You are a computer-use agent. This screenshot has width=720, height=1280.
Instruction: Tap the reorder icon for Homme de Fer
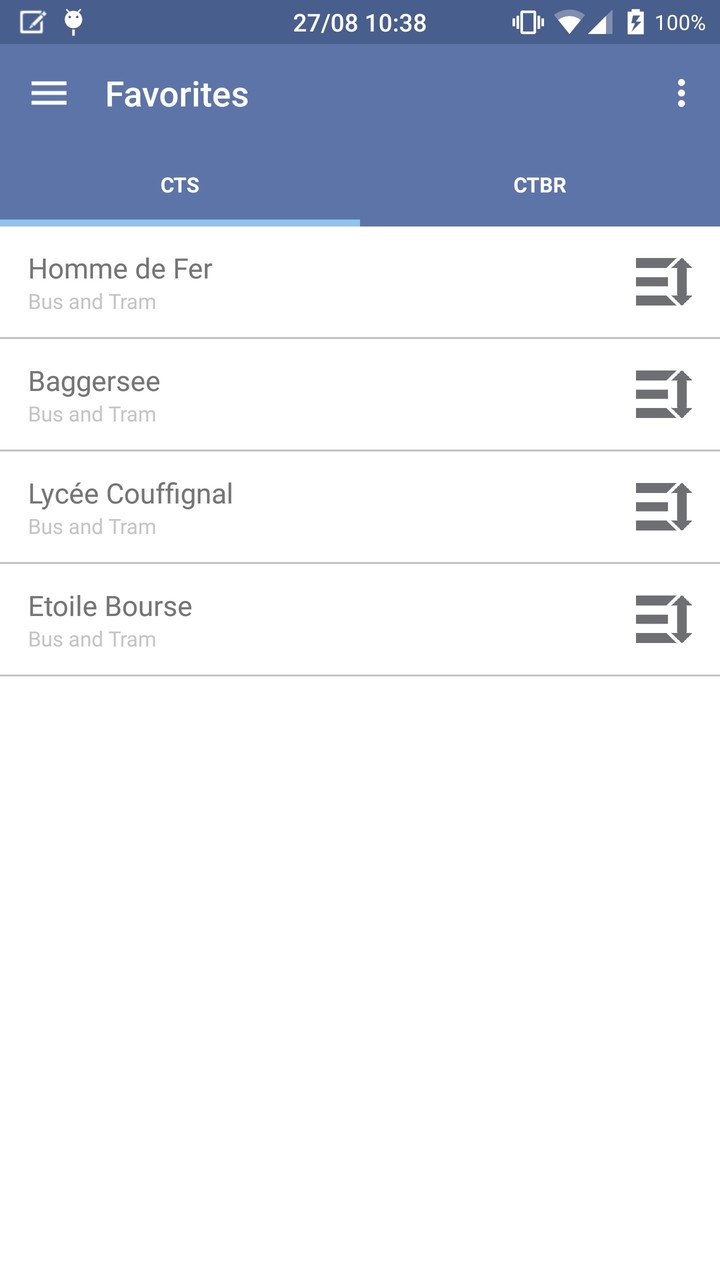click(x=663, y=282)
